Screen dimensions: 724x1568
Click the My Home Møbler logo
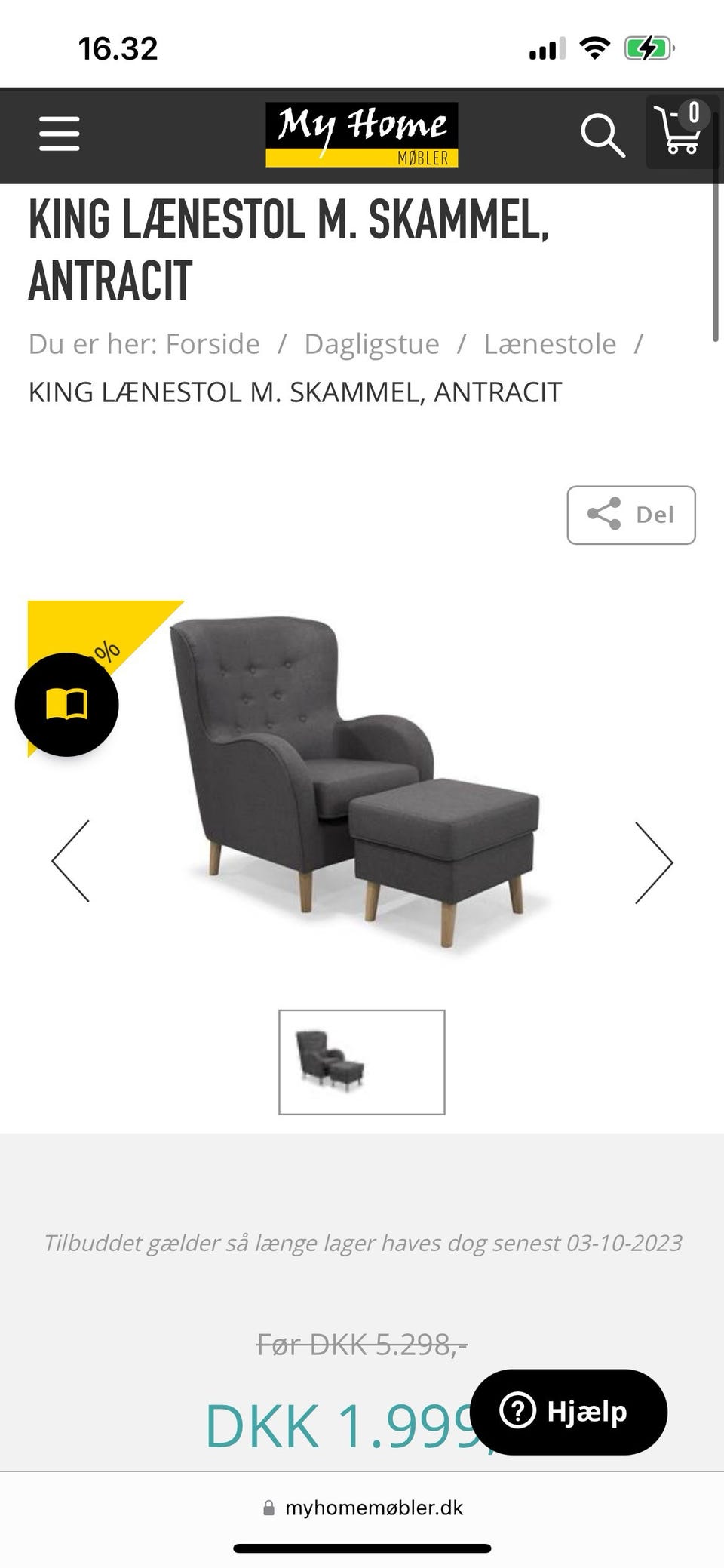[x=362, y=136]
